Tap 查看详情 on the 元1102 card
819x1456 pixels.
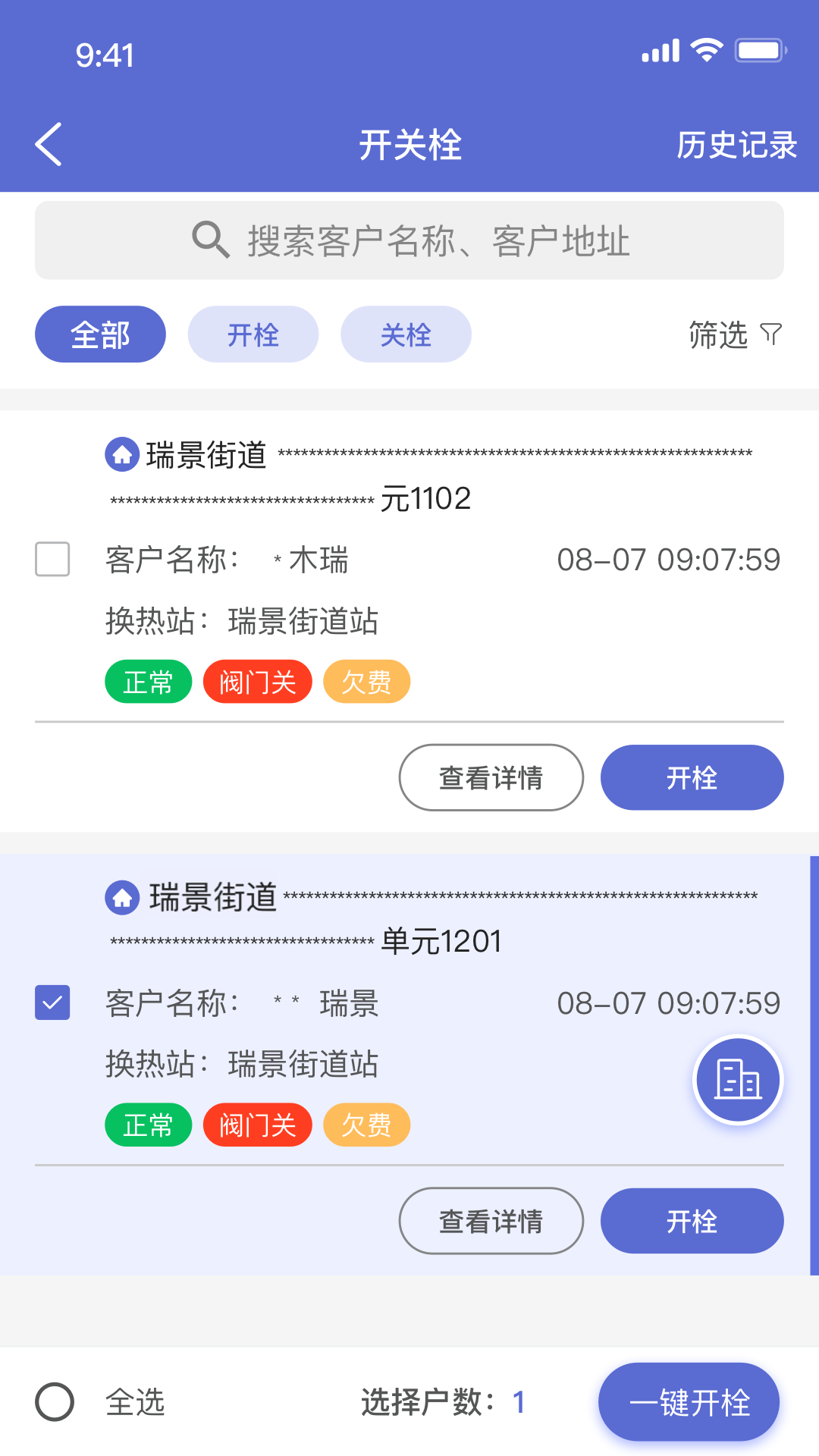(x=491, y=777)
